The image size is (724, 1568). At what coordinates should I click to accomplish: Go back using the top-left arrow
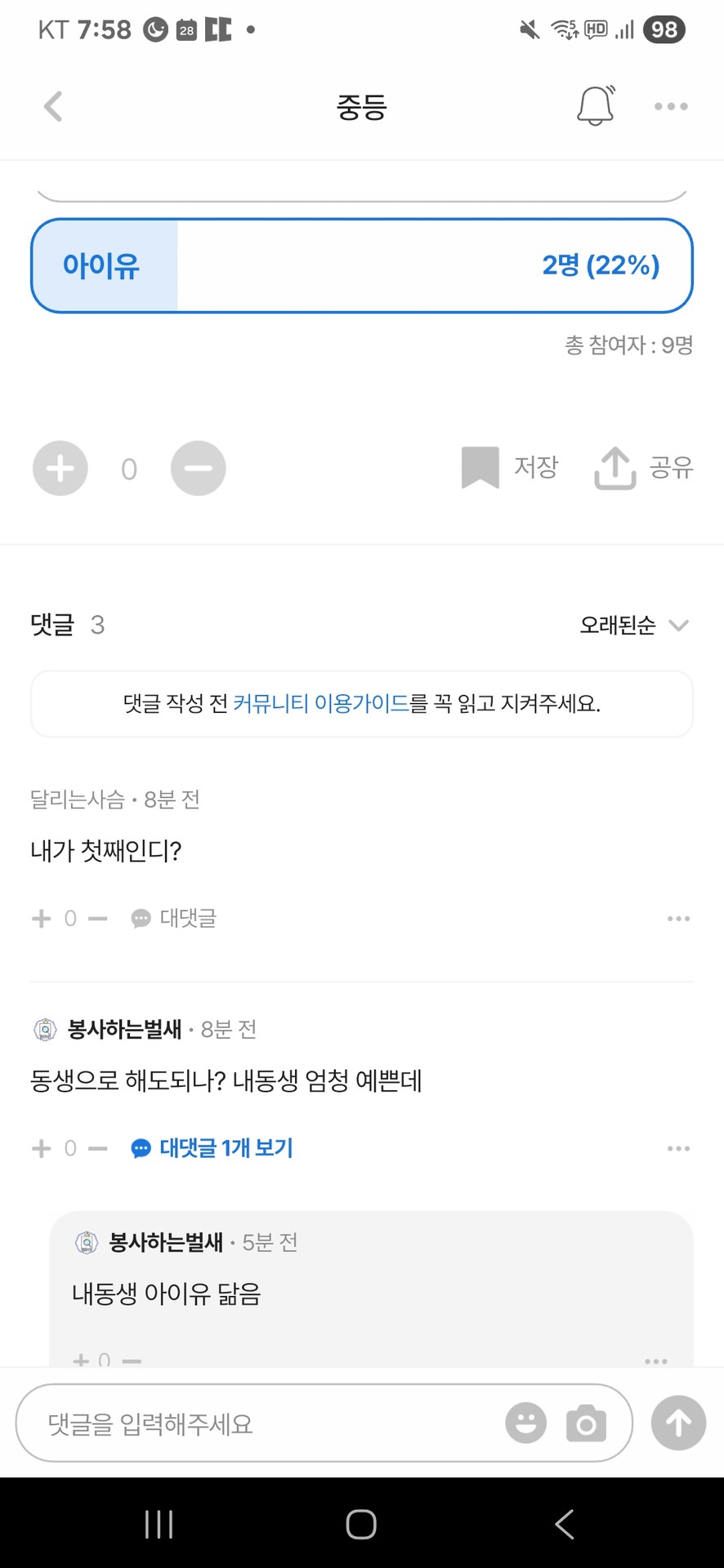[53, 106]
